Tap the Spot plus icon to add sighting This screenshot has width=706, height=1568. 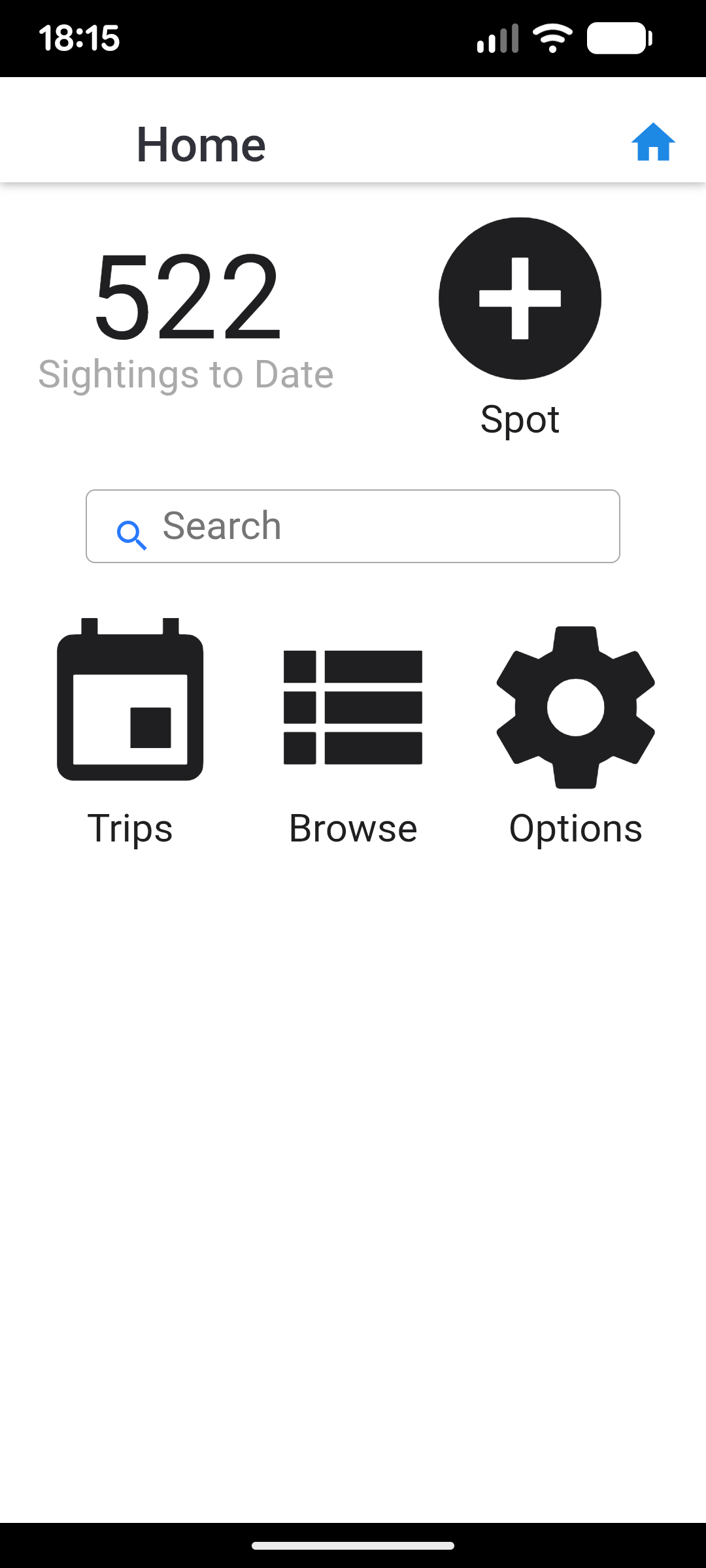pyautogui.click(x=520, y=298)
